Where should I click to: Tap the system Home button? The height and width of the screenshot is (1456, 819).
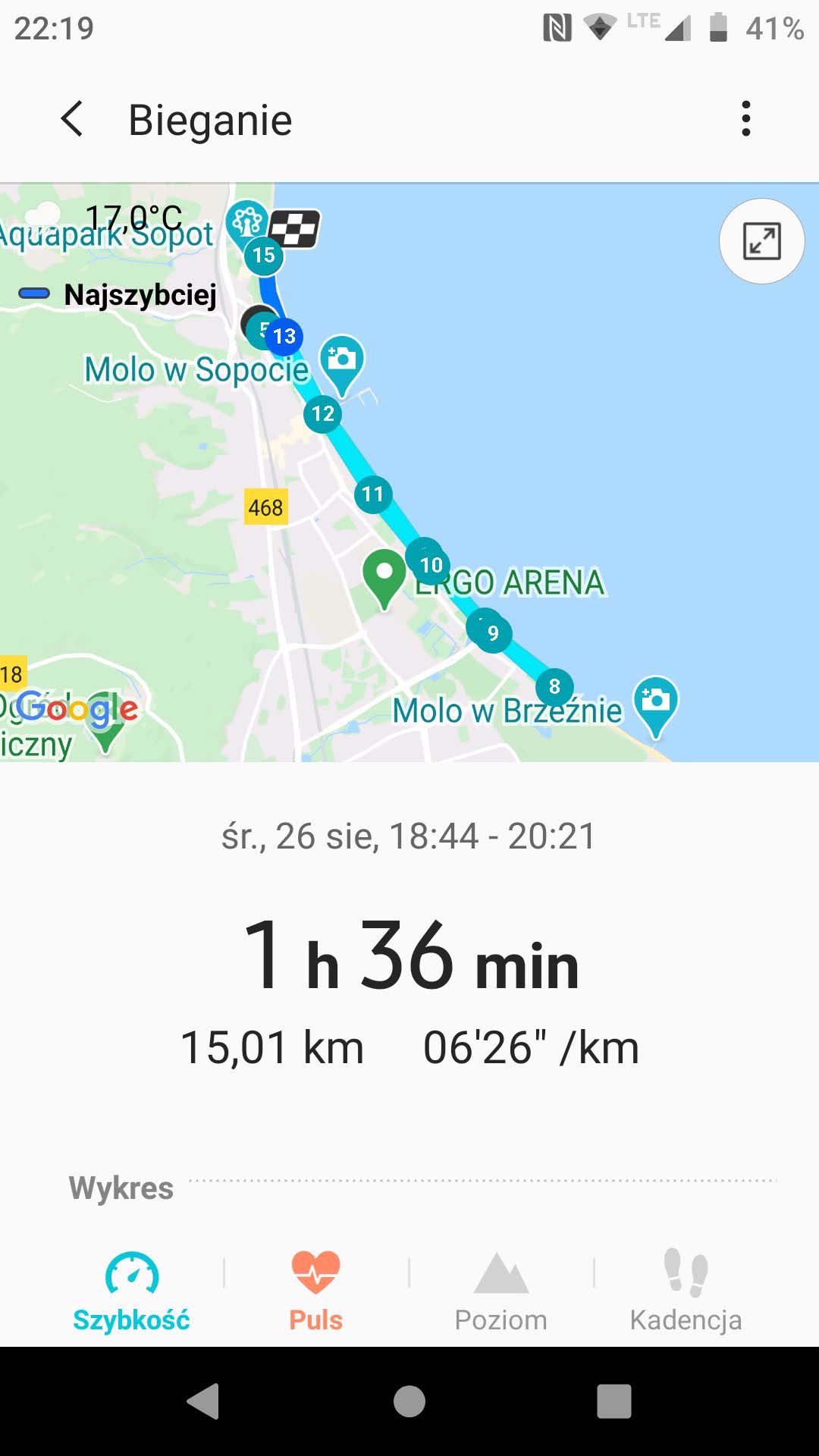(409, 1401)
